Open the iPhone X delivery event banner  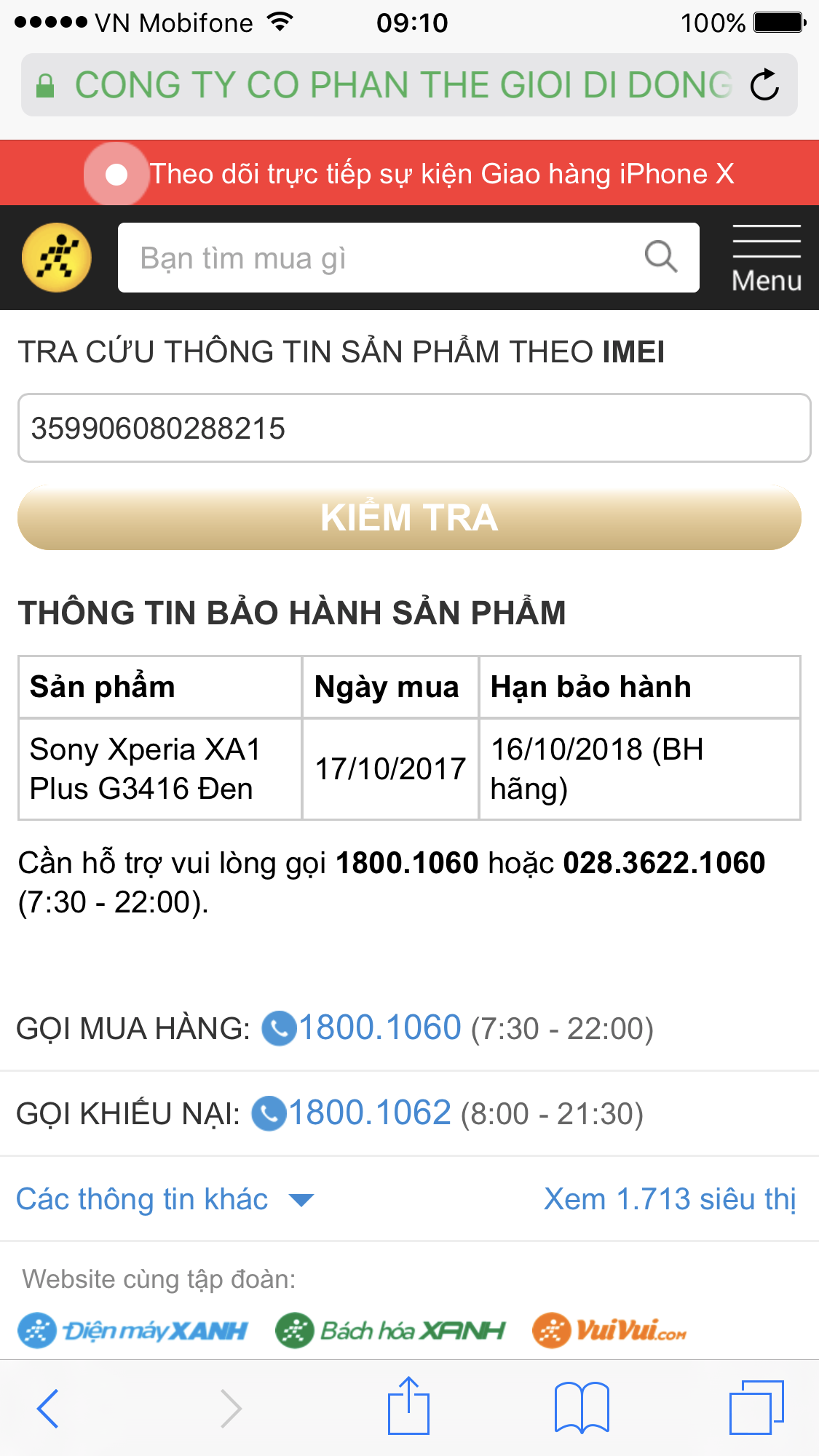409,173
